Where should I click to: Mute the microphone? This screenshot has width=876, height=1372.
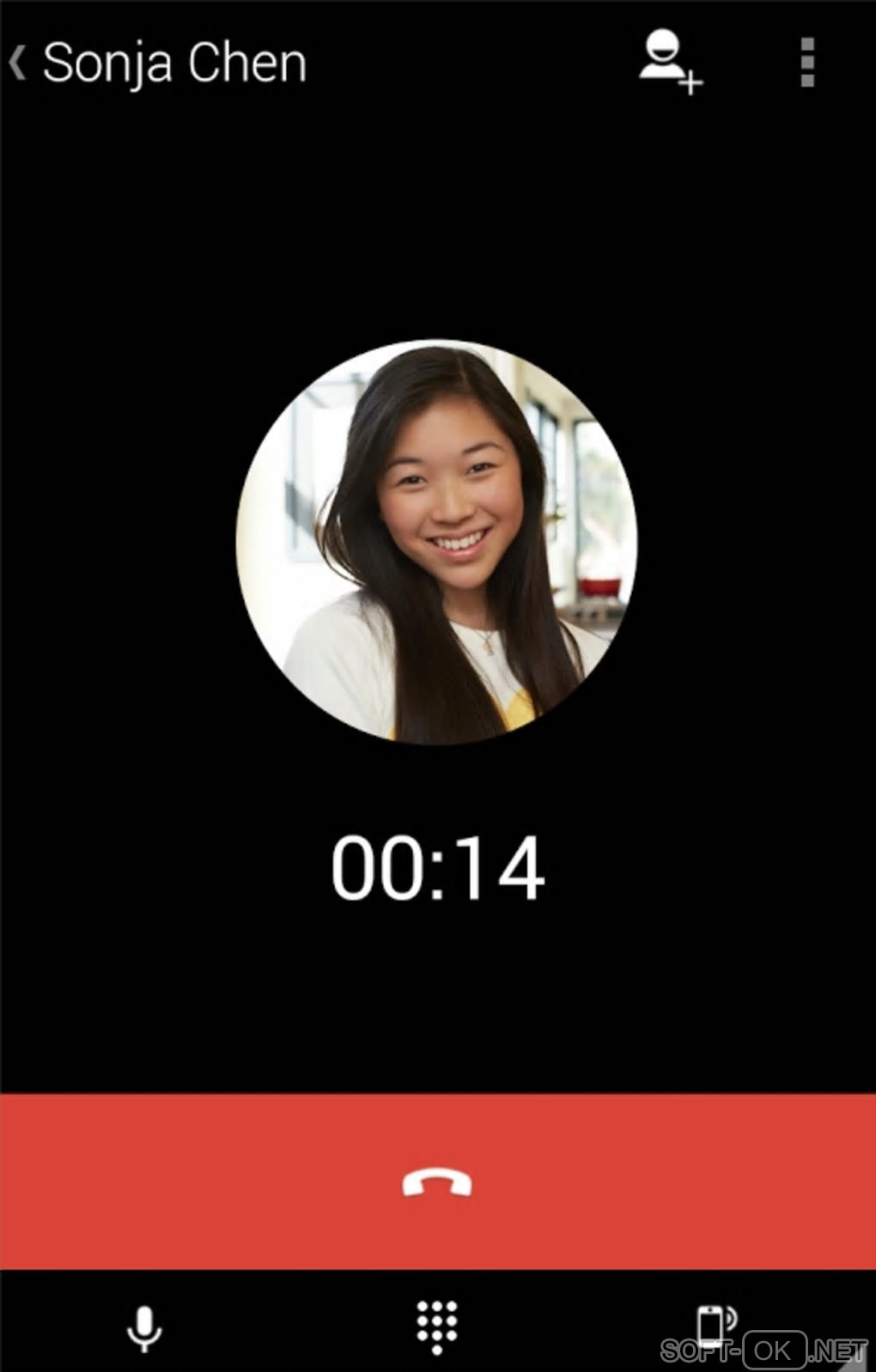pos(144,1328)
